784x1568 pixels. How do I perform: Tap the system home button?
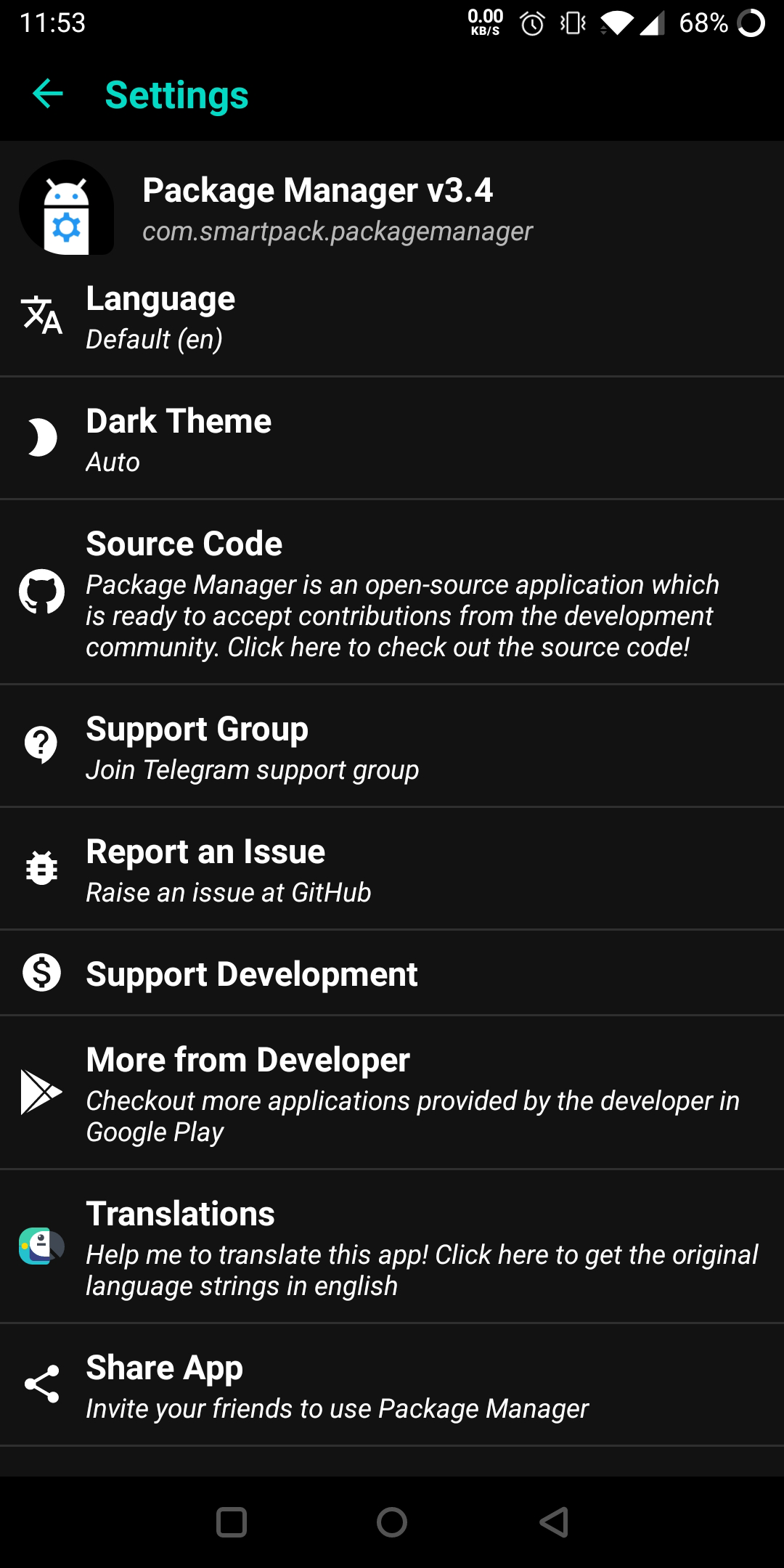(x=392, y=1522)
